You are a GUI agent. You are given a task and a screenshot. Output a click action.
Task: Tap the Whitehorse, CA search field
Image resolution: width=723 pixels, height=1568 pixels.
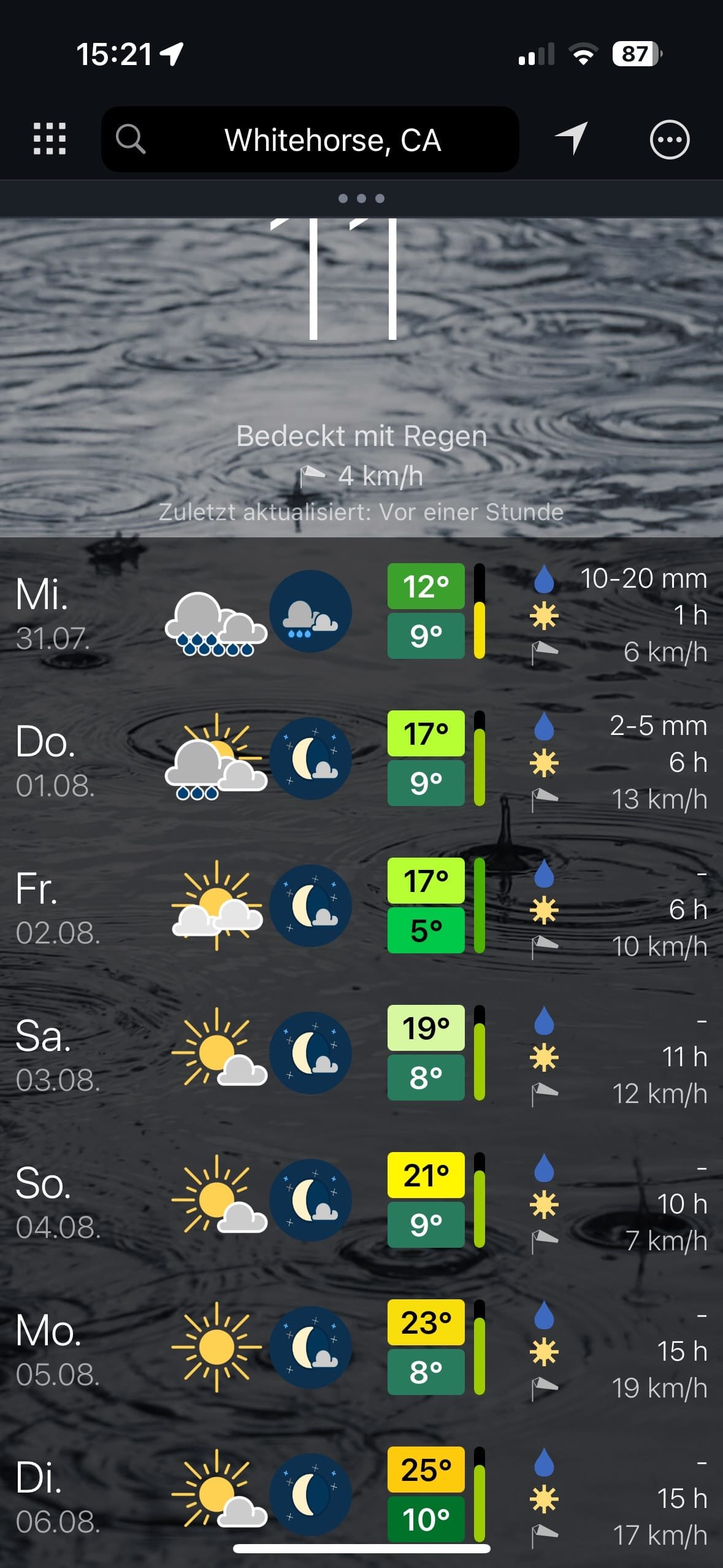pos(310,139)
